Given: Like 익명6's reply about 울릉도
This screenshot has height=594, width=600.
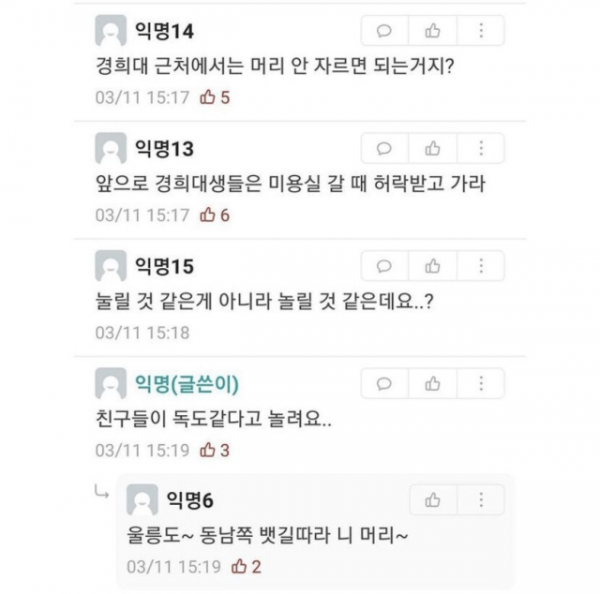Looking at the screenshot, I should pos(432,500).
